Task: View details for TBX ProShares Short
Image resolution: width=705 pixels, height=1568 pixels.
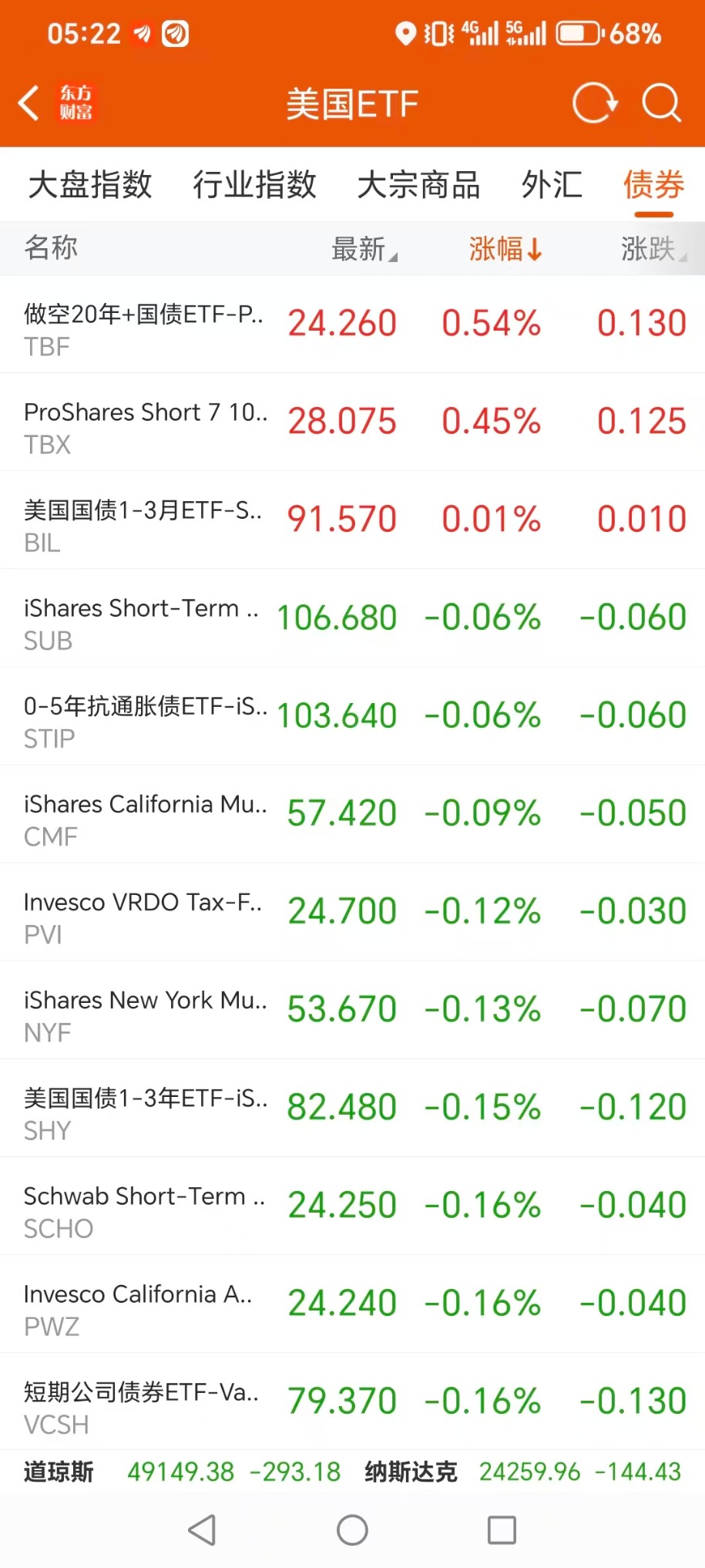Action: coord(352,422)
